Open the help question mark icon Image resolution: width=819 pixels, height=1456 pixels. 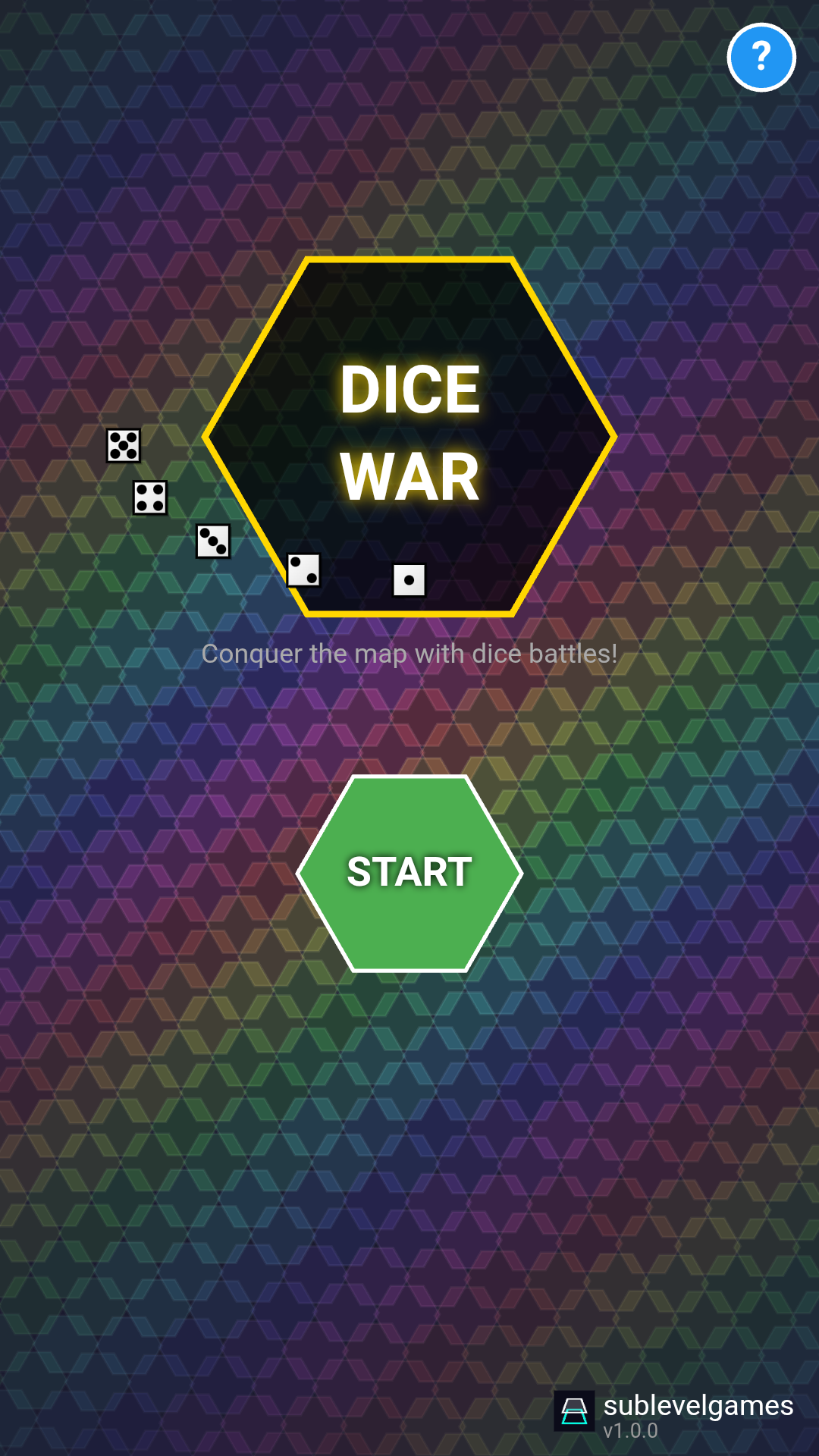761,58
